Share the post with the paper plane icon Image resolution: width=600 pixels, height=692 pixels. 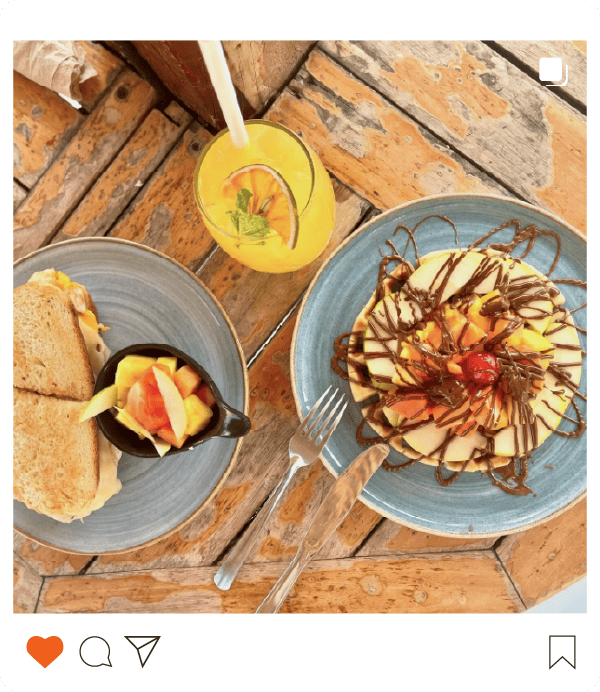[143, 651]
